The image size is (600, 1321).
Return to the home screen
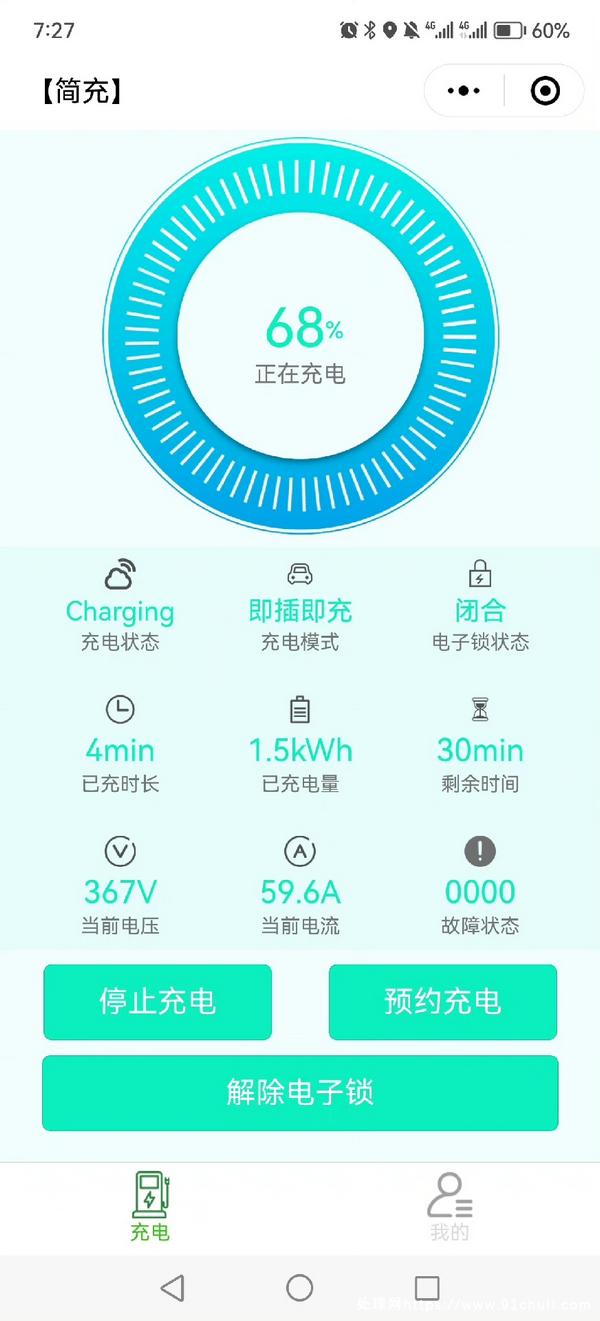[300, 1288]
